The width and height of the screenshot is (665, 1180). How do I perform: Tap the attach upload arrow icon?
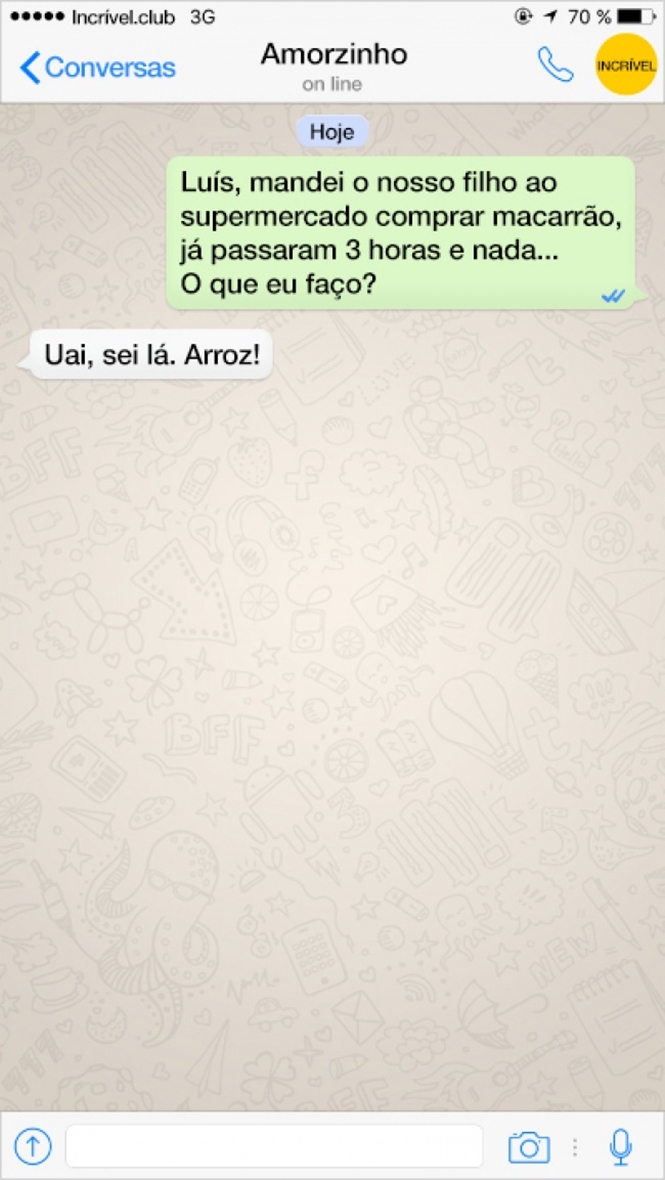(33, 1146)
